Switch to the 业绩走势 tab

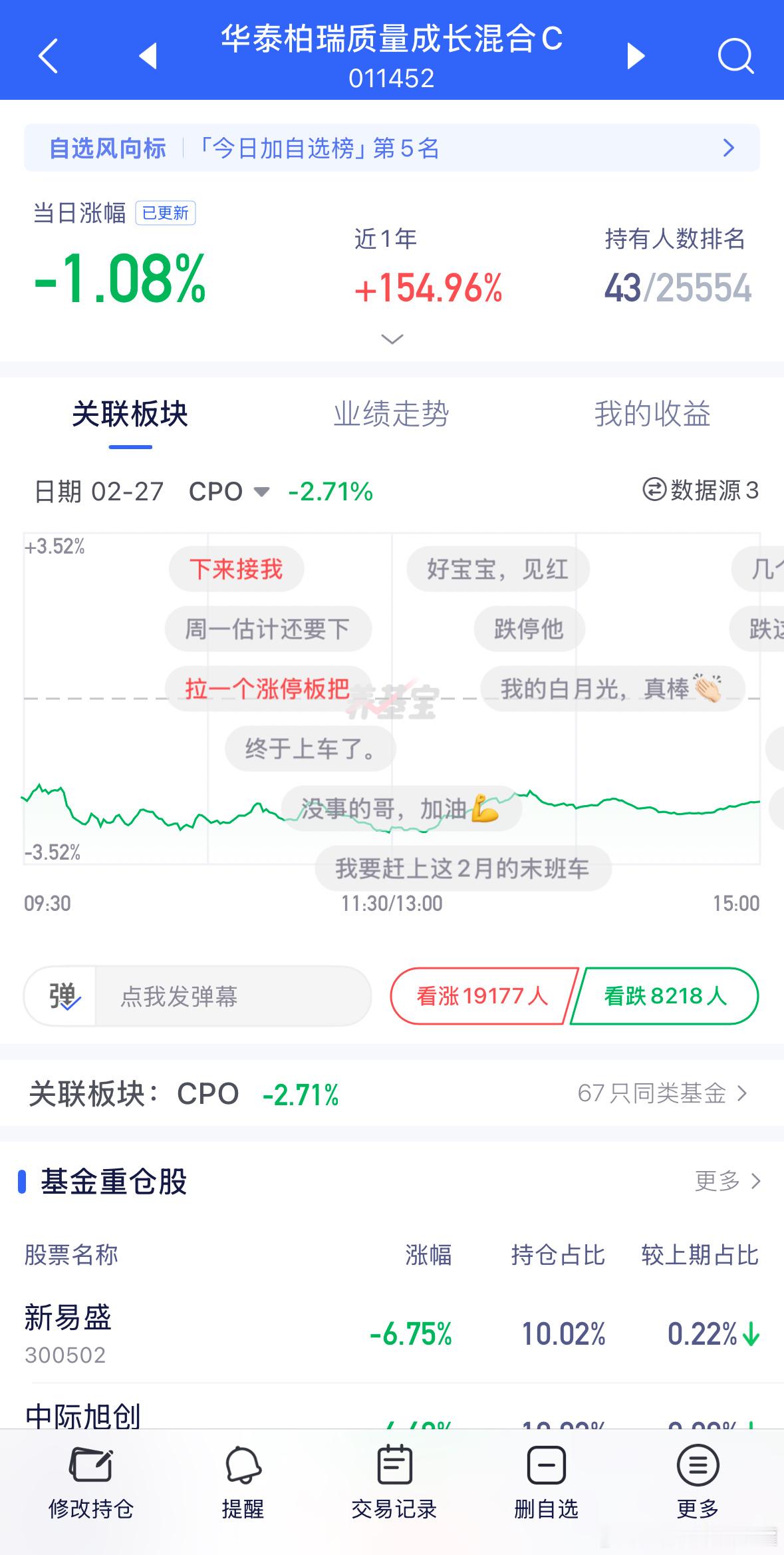(x=391, y=415)
